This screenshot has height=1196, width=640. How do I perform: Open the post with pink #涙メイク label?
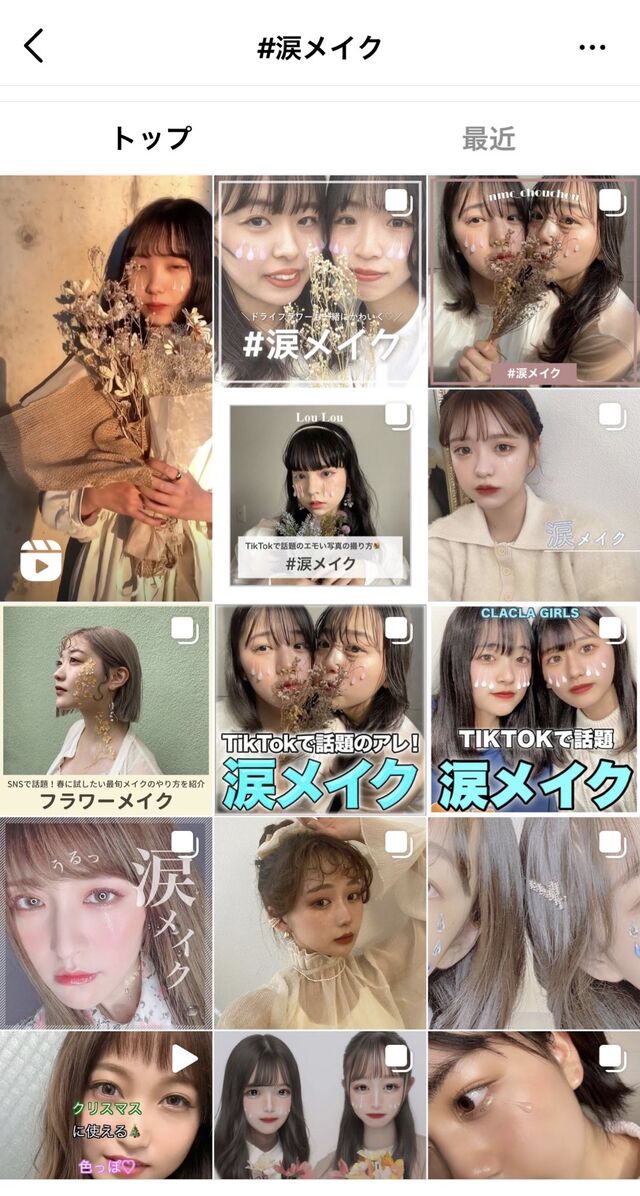(533, 281)
